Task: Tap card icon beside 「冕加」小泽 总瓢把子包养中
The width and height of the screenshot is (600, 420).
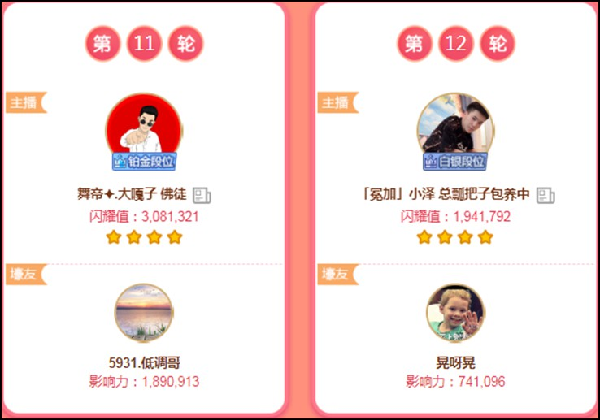Action: [x=546, y=194]
